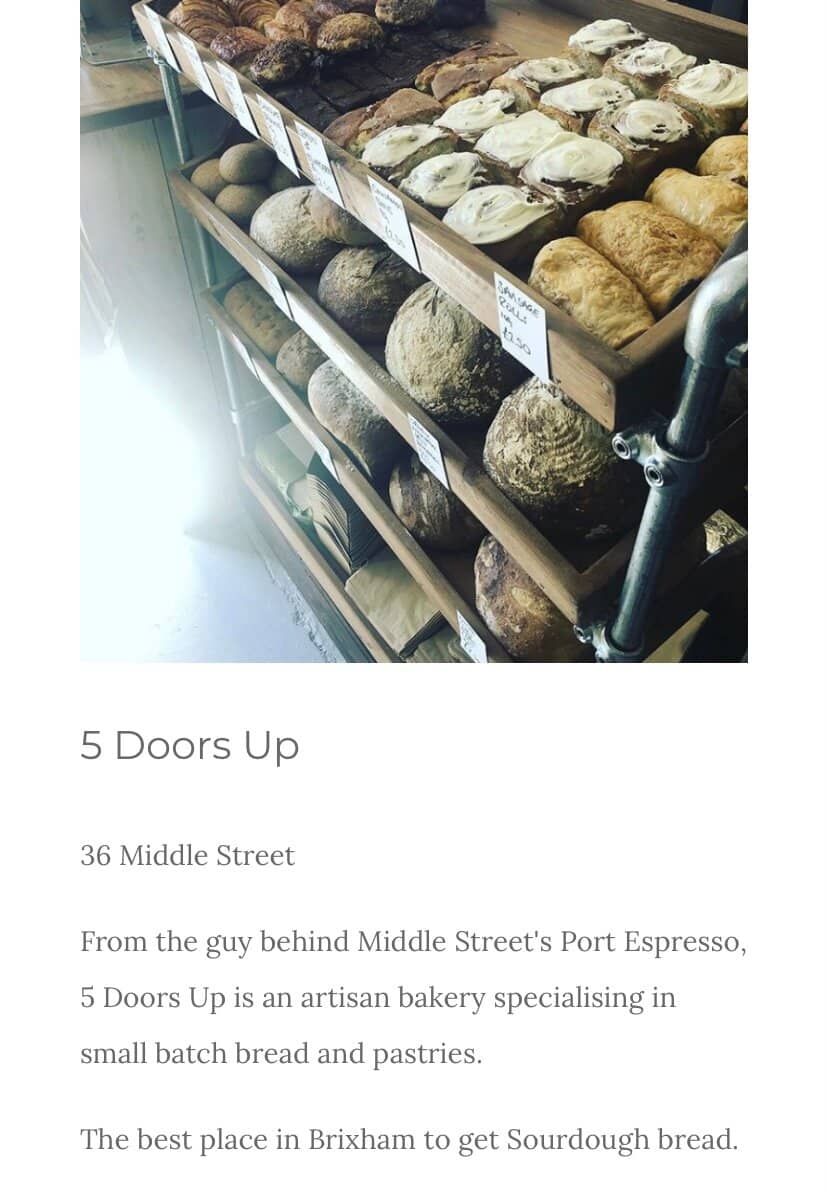Open the 5 Doors Up bakery photo
This screenshot has width=827, height=1195.
pos(413,330)
